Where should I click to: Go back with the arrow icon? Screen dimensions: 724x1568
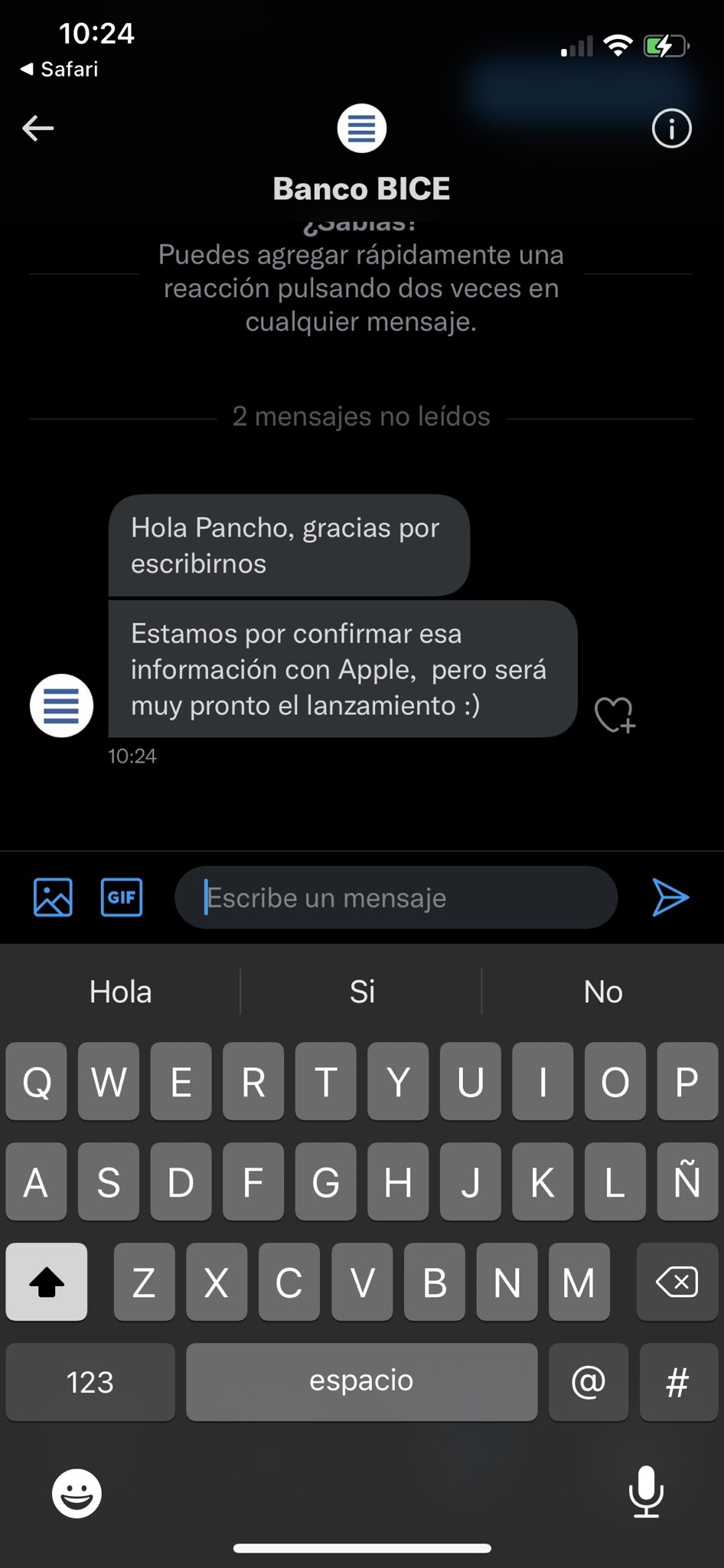[x=38, y=128]
